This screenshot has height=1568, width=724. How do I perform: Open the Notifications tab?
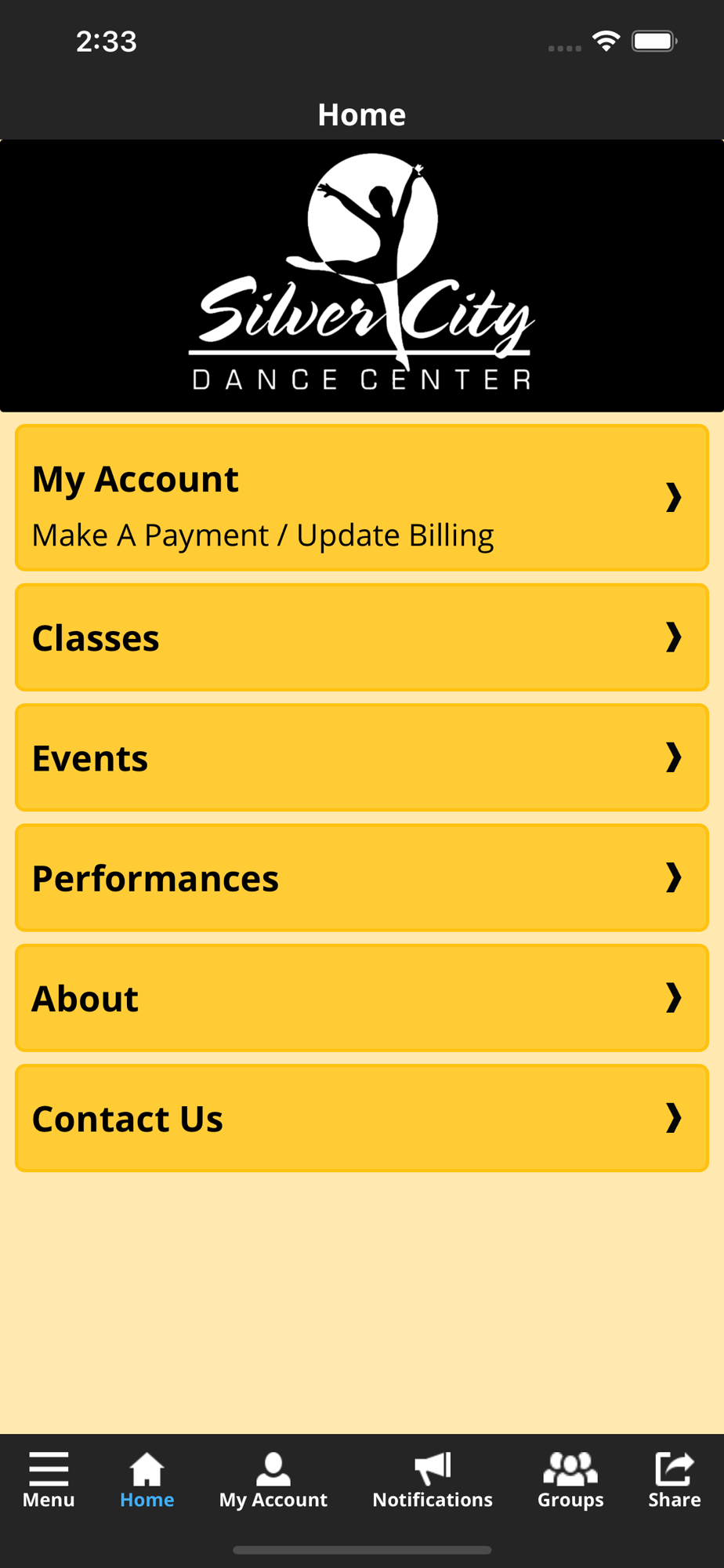433,1480
